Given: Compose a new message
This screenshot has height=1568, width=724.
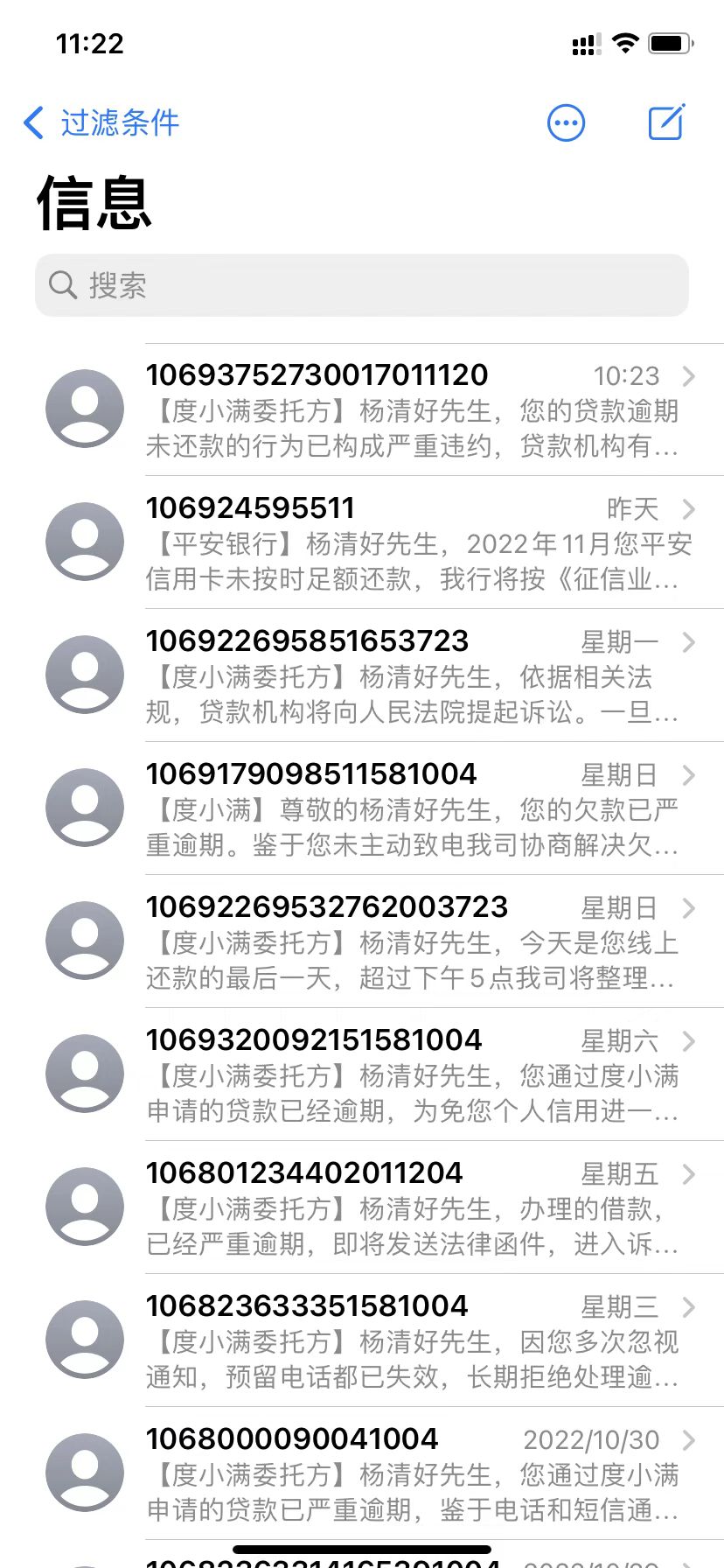Looking at the screenshot, I should click(666, 122).
